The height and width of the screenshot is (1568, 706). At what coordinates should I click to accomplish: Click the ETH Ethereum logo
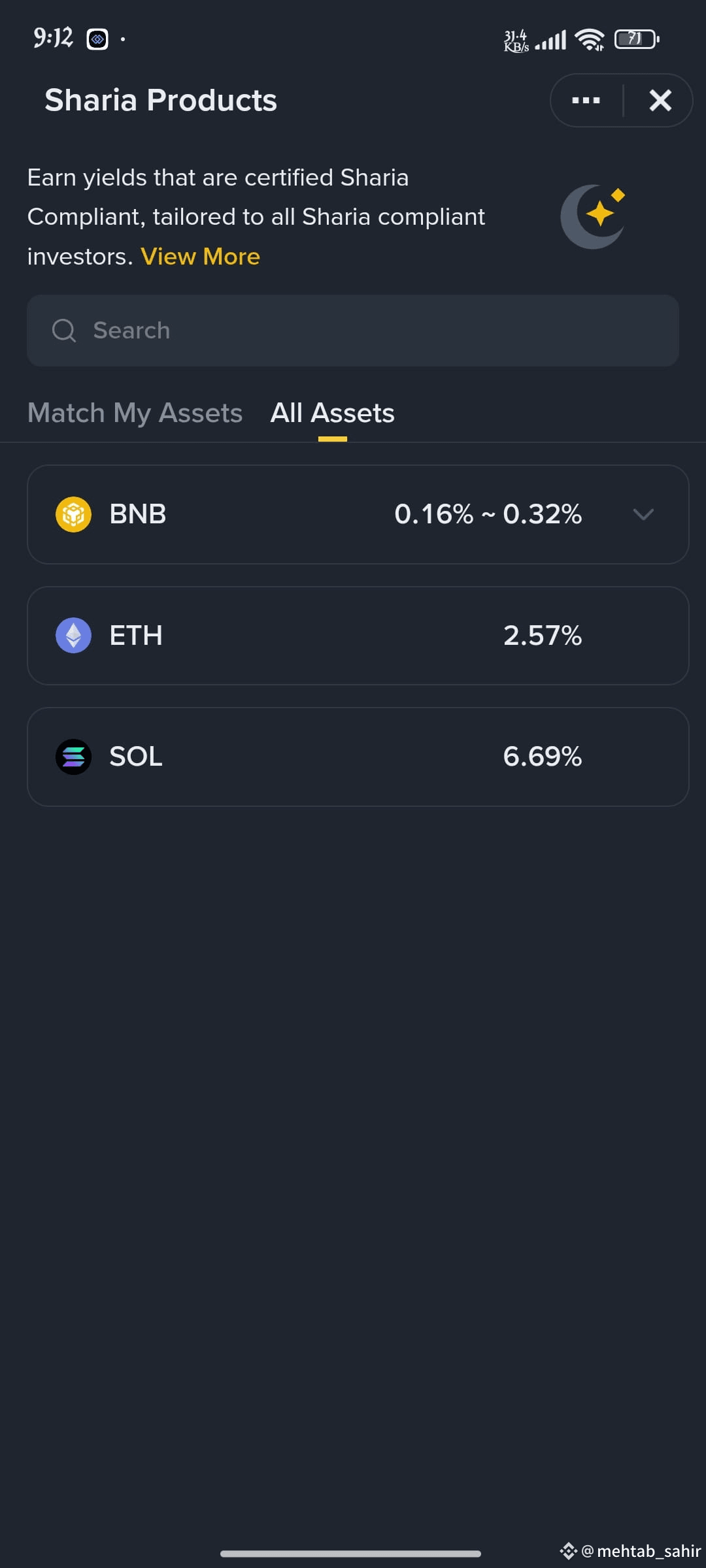74,636
